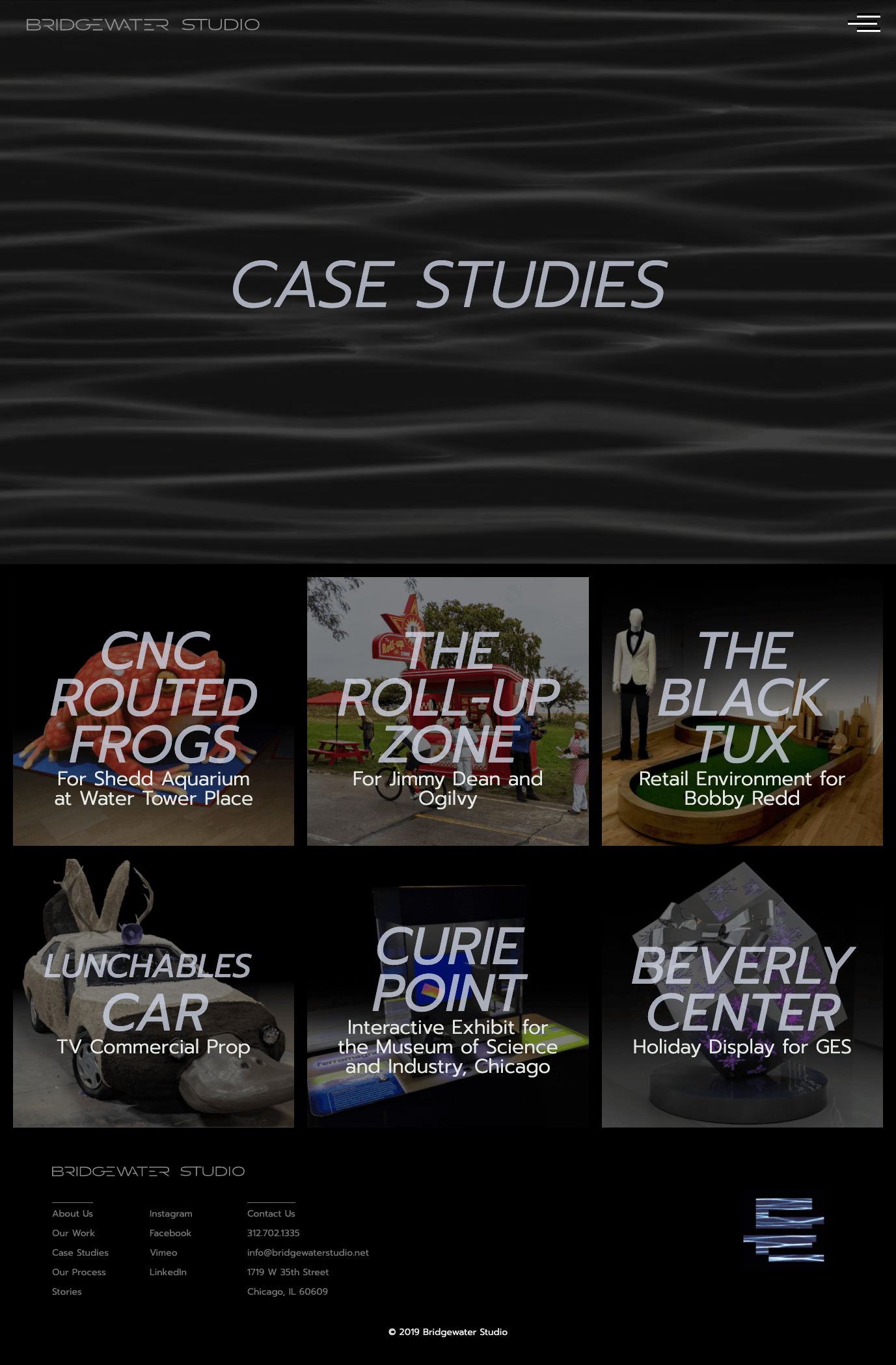The width and height of the screenshot is (896, 1365).
Task: View the Curie Point case study
Action: click(x=448, y=993)
